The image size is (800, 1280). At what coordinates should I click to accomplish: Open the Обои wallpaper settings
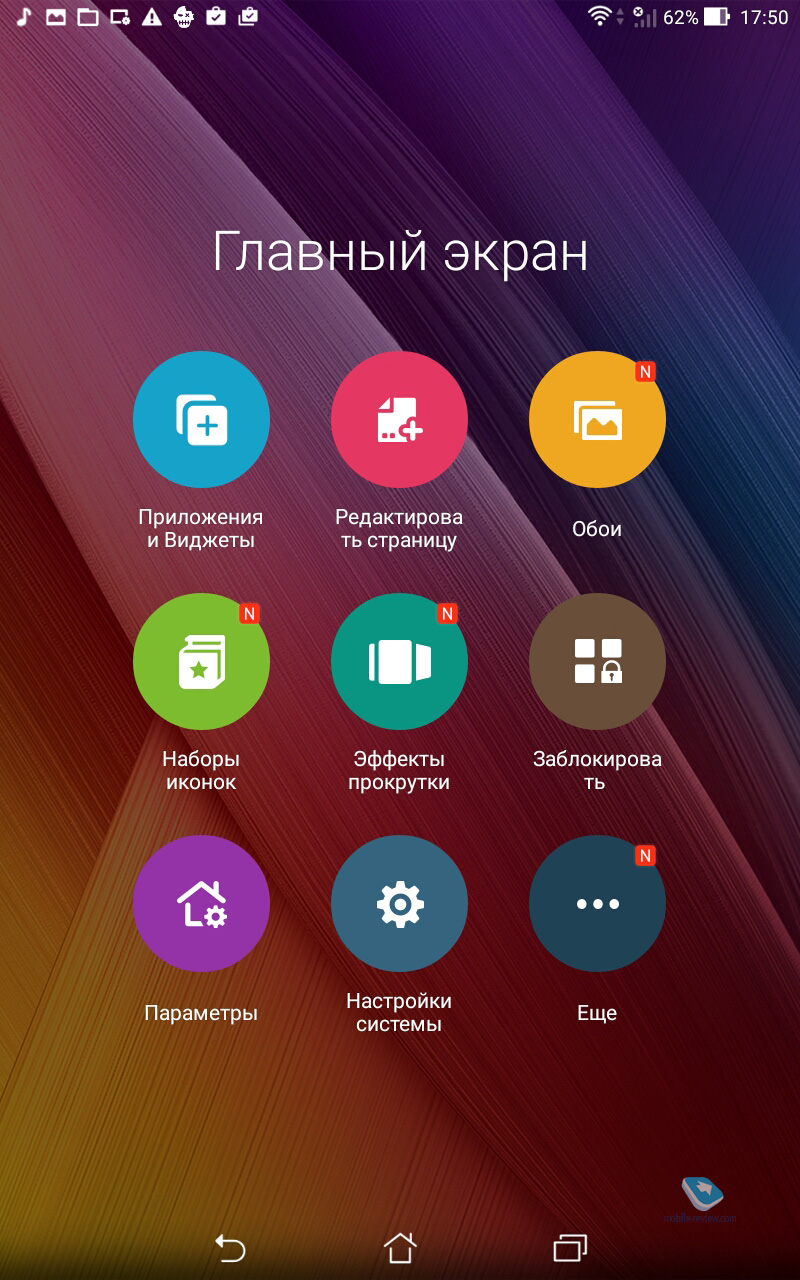[x=597, y=419]
